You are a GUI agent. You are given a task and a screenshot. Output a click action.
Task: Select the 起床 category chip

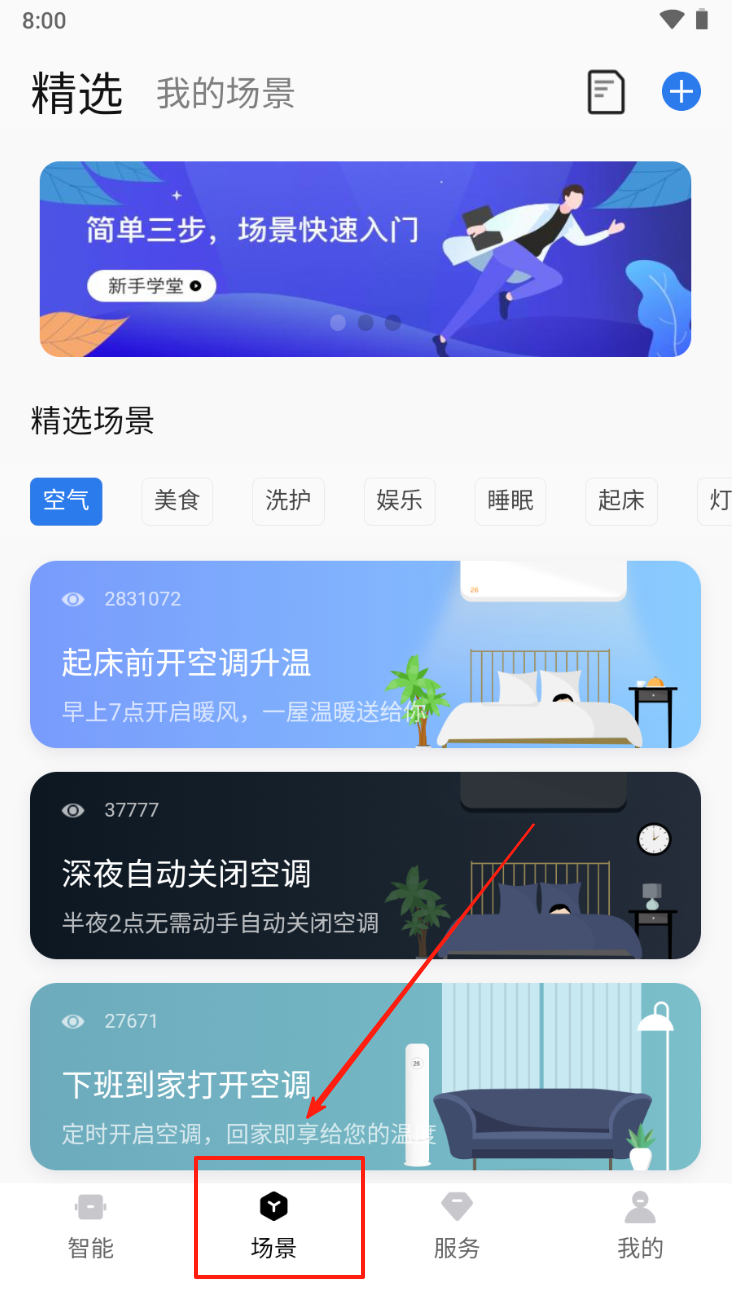pos(621,500)
